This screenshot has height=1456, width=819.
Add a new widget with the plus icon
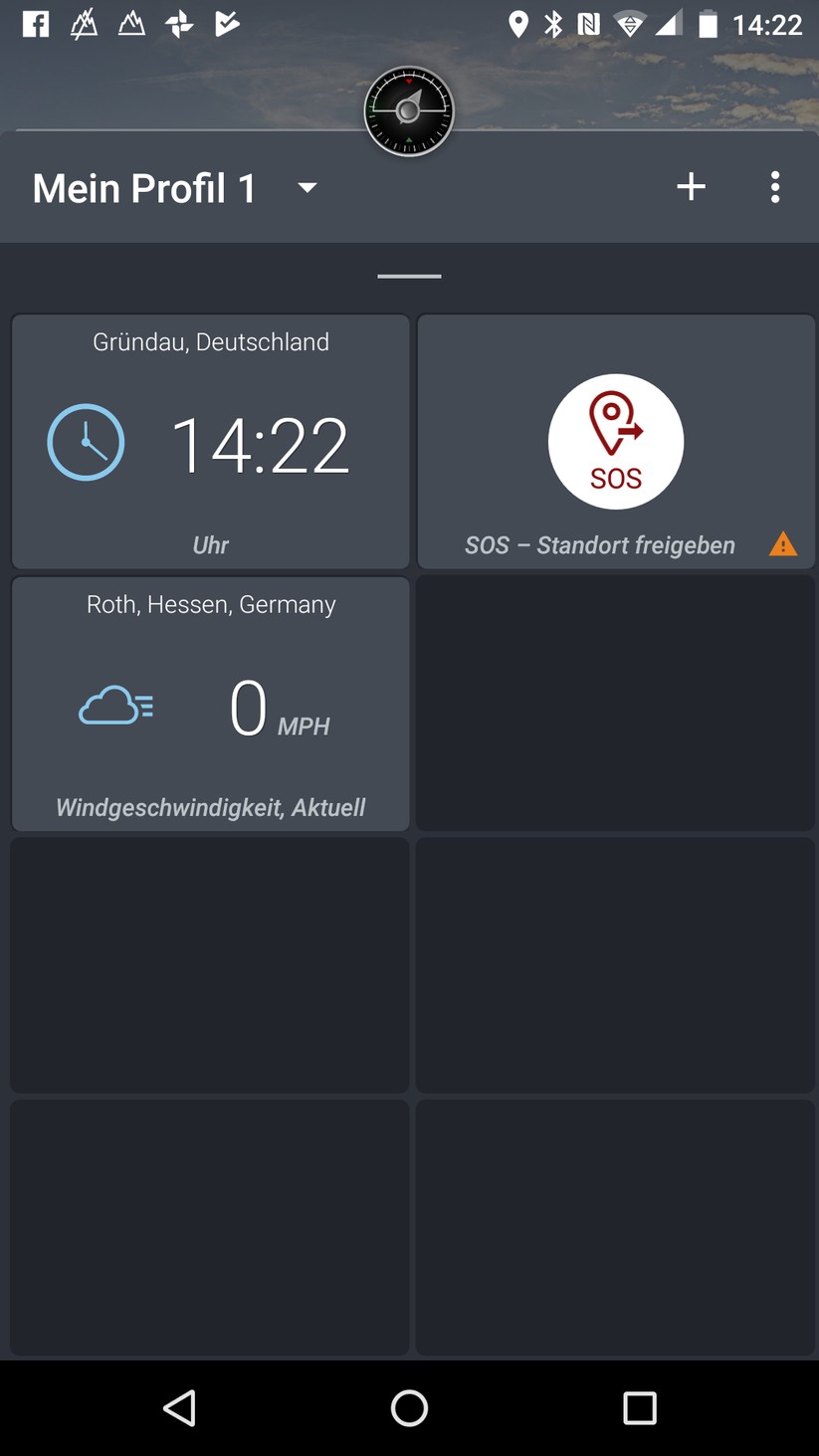click(x=691, y=187)
